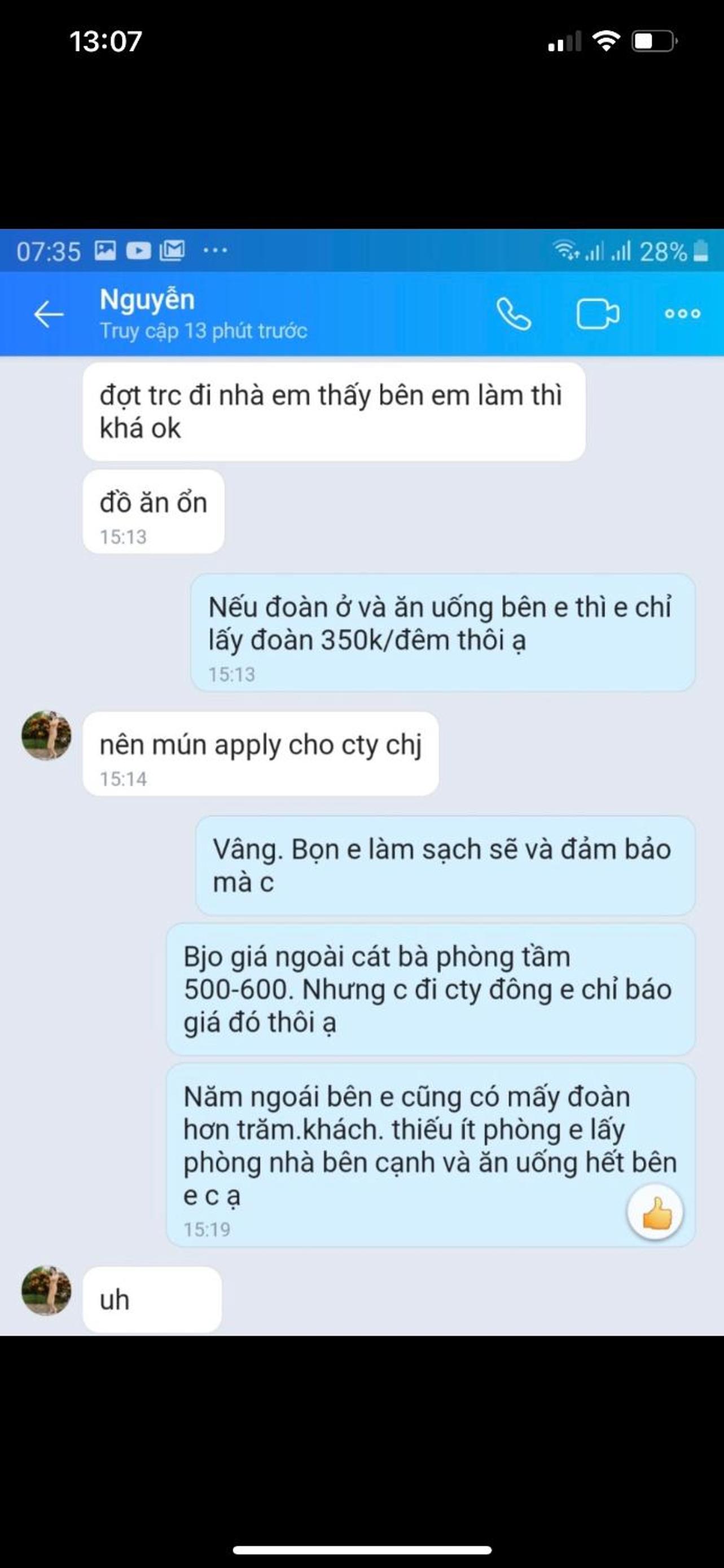Tap the thumbs-up reaction on the 15:19 message
Image resolution: width=724 pixels, height=1568 pixels.
(x=655, y=1211)
